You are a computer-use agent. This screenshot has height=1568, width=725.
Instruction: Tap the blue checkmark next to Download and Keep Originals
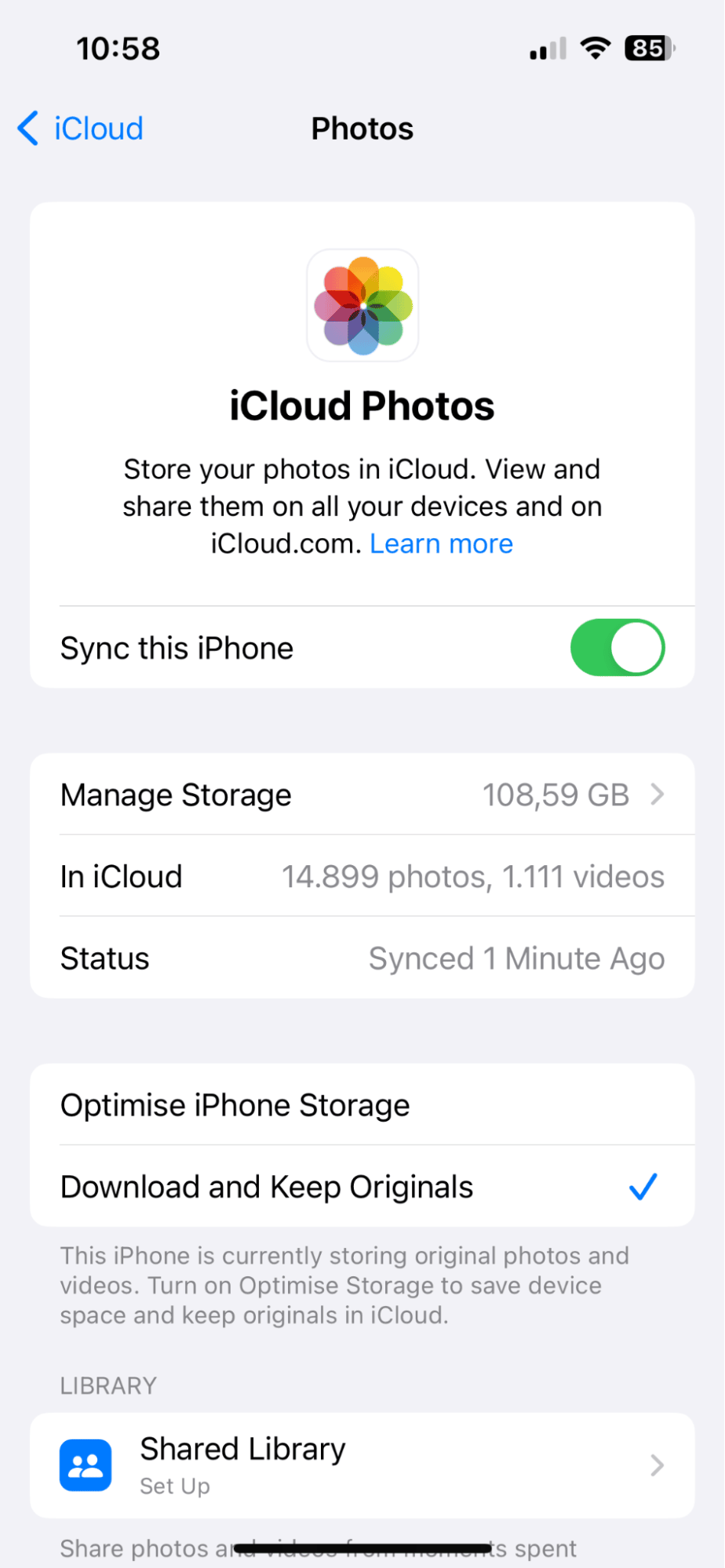[x=643, y=1186]
